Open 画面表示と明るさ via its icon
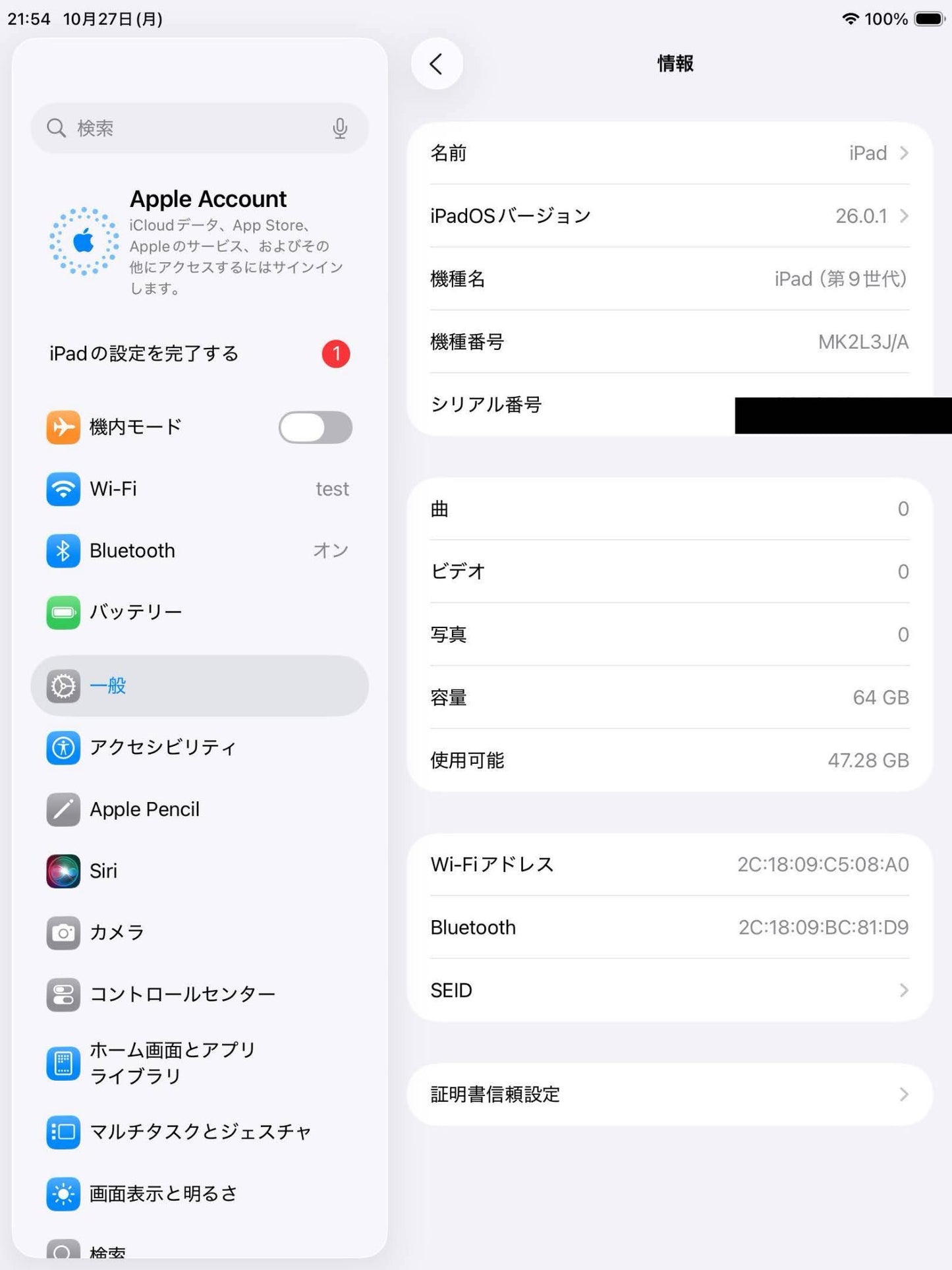 click(63, 1194)
